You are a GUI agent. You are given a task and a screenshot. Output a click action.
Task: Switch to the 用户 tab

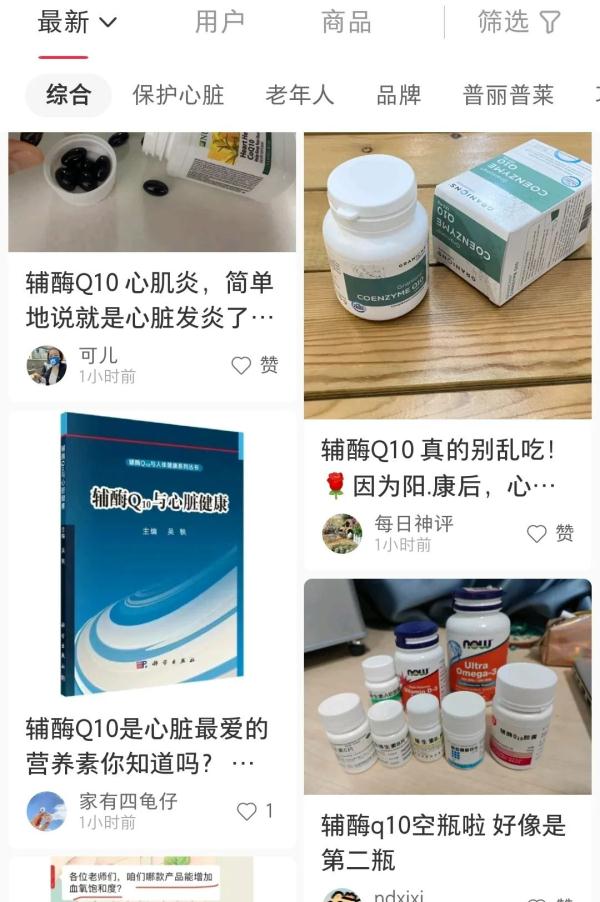tap(219, 22)
